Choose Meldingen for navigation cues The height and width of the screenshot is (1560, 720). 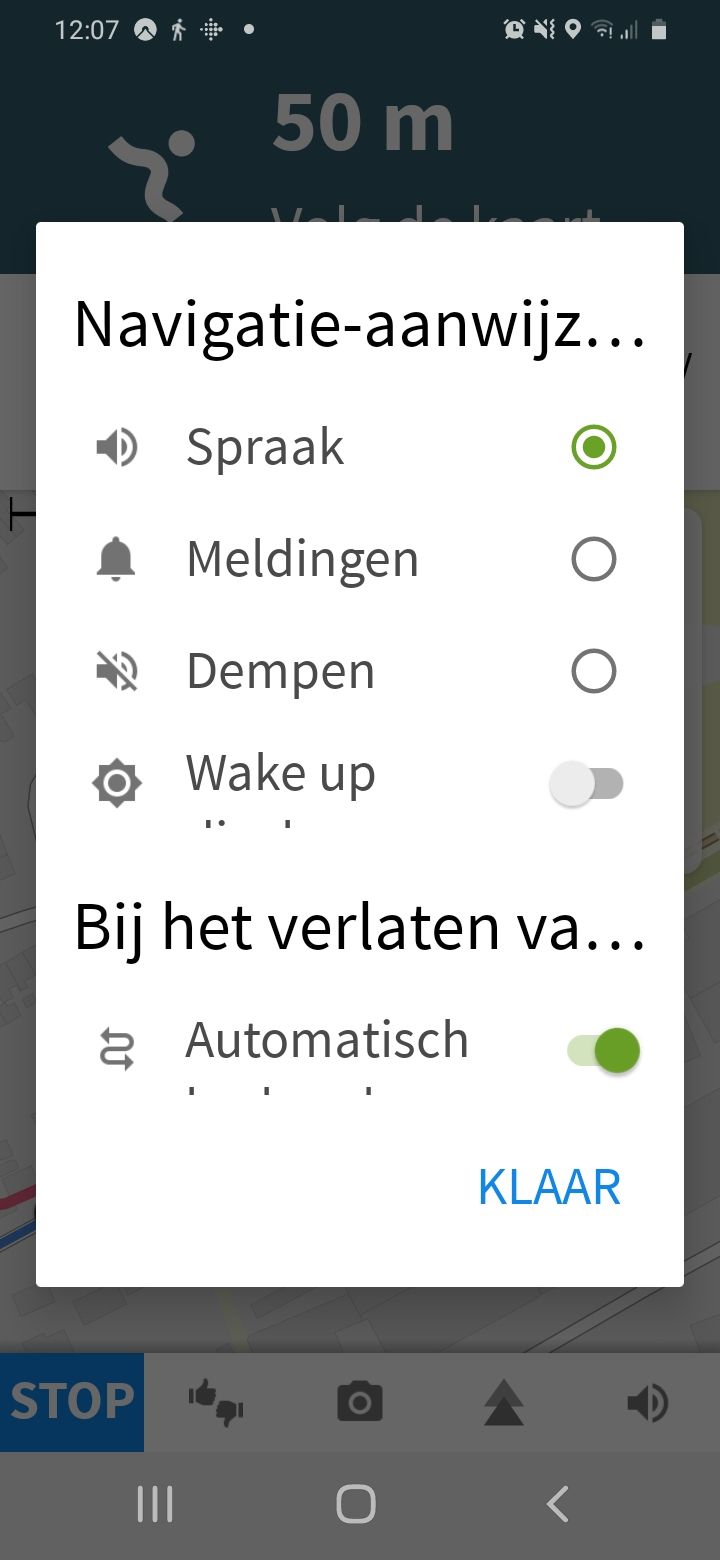593,559
